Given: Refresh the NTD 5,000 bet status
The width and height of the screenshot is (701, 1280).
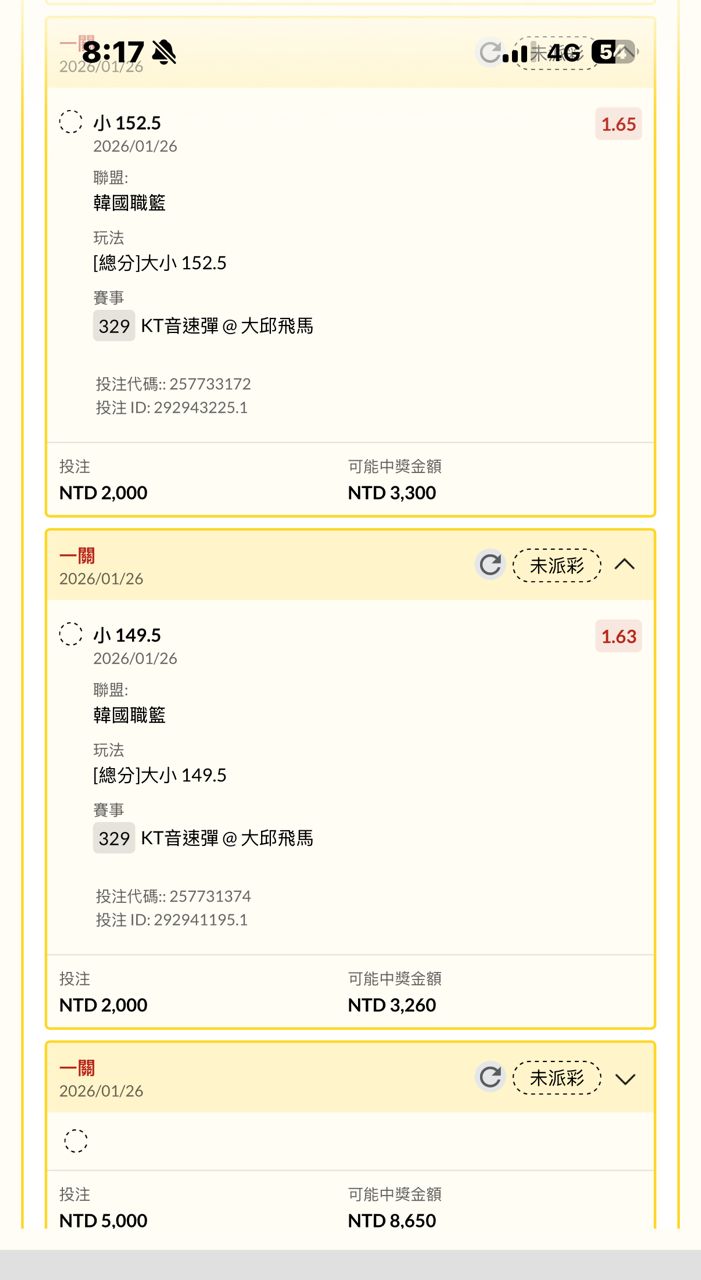Looking at the screenshot, I should coord(490,1077).
